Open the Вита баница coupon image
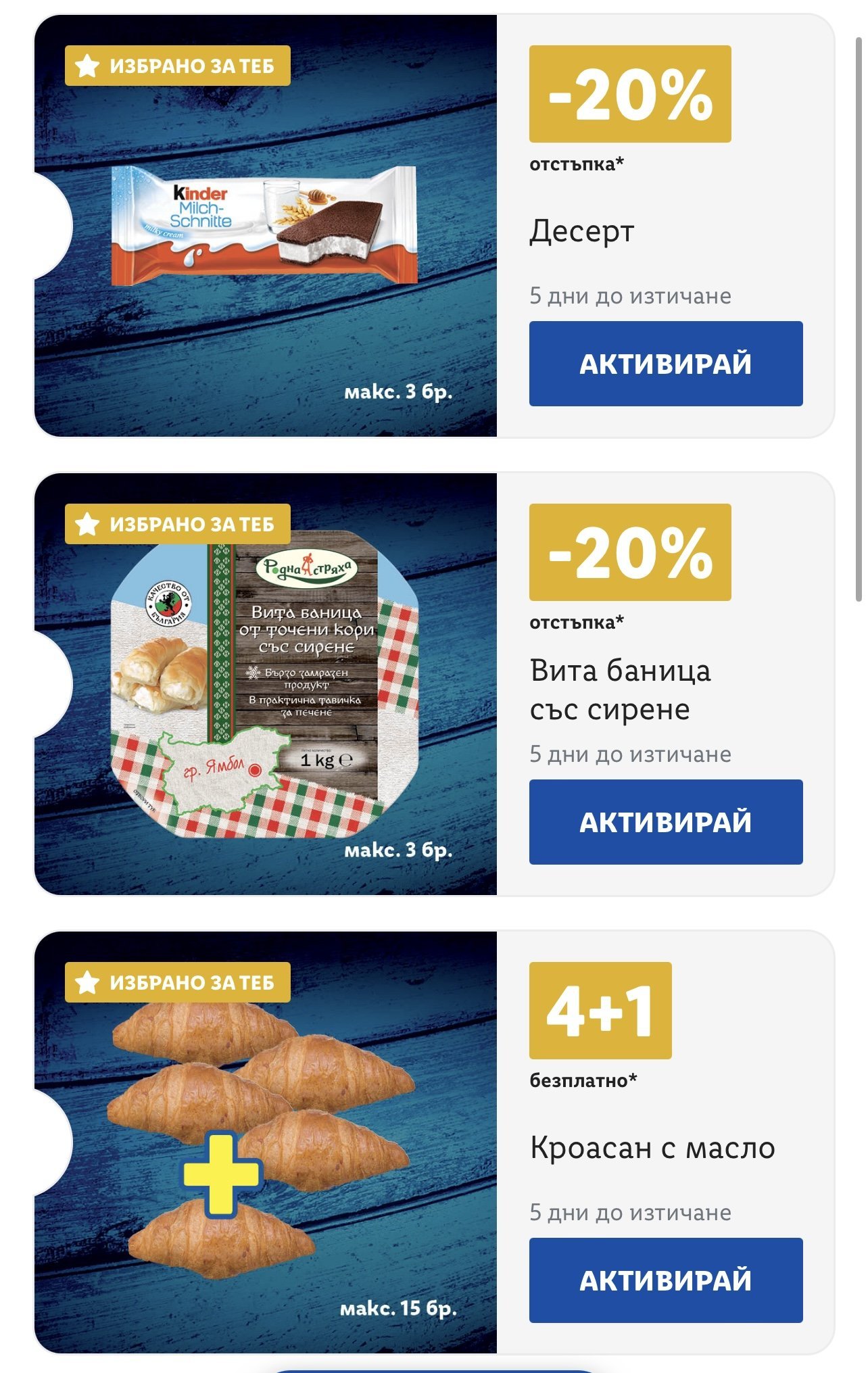 [265, 684]
